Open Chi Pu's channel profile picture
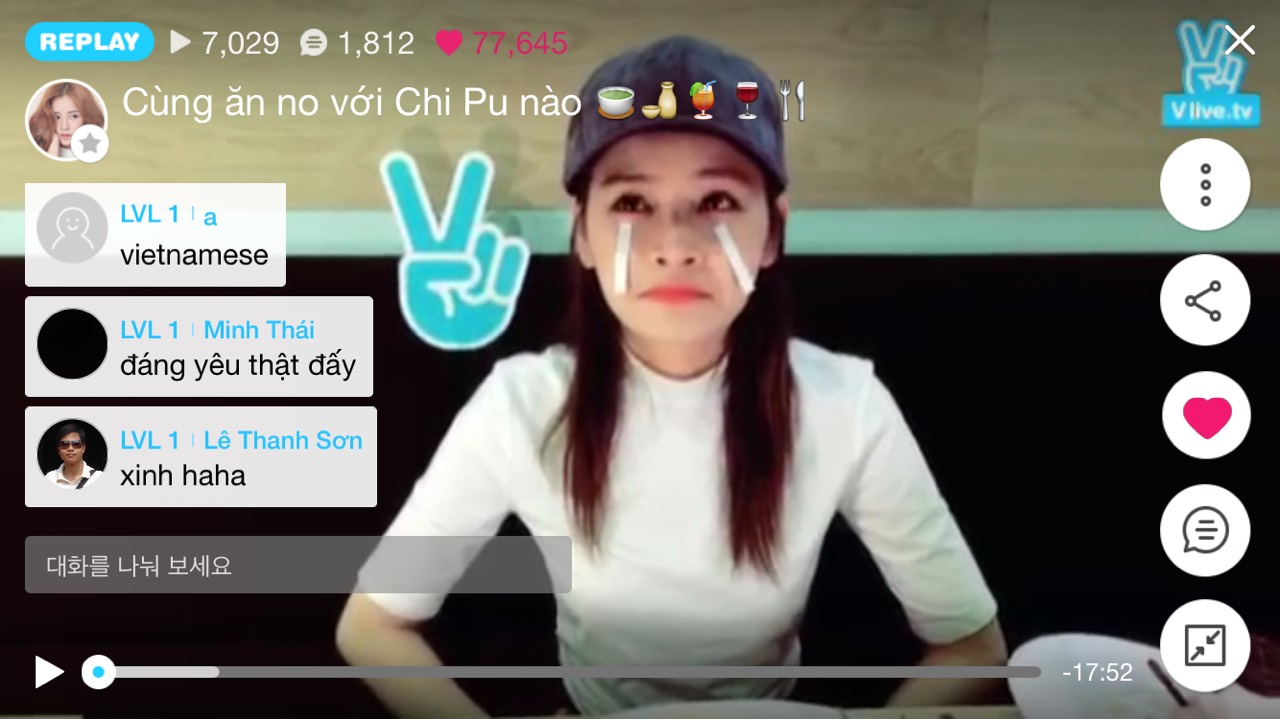The image size is (1280, 719). 65,119
